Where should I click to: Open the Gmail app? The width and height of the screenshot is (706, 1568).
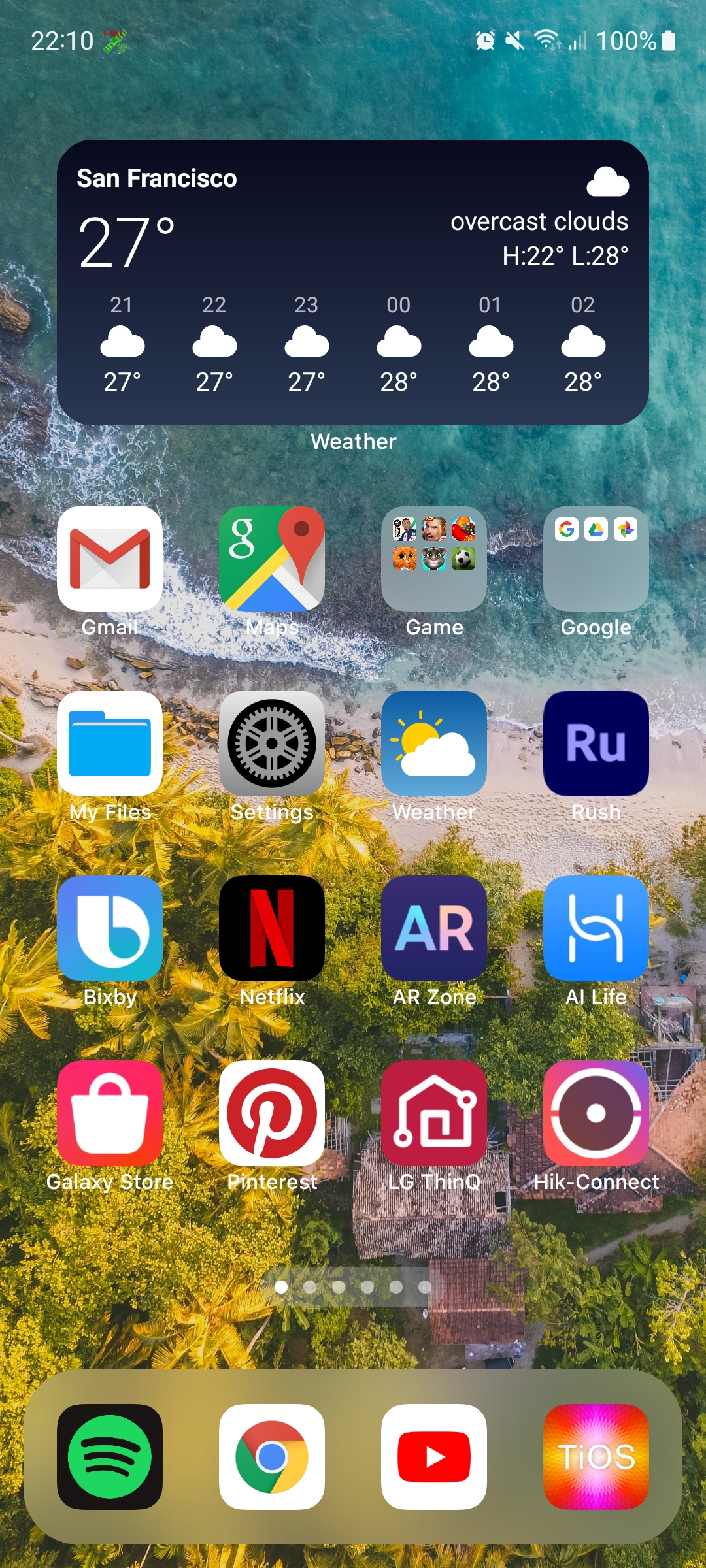tap(110, 561)
